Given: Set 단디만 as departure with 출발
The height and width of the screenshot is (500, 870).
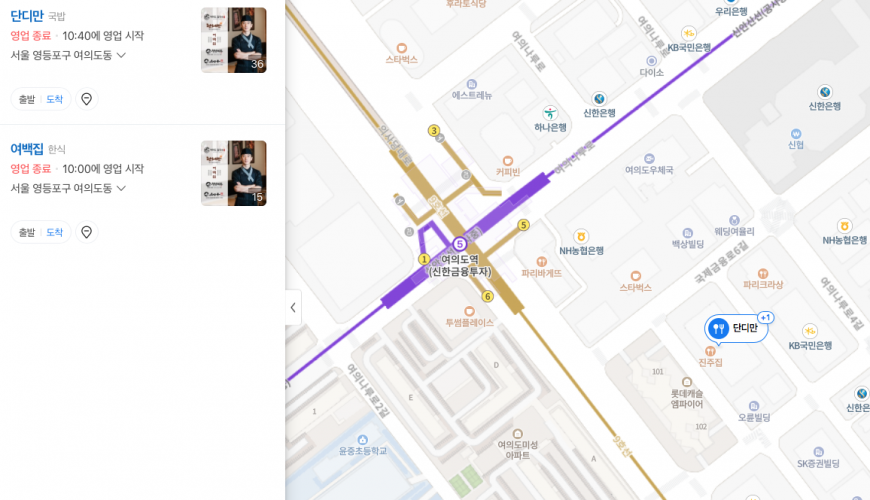Looking at the screenshot, I should point(26,99).
